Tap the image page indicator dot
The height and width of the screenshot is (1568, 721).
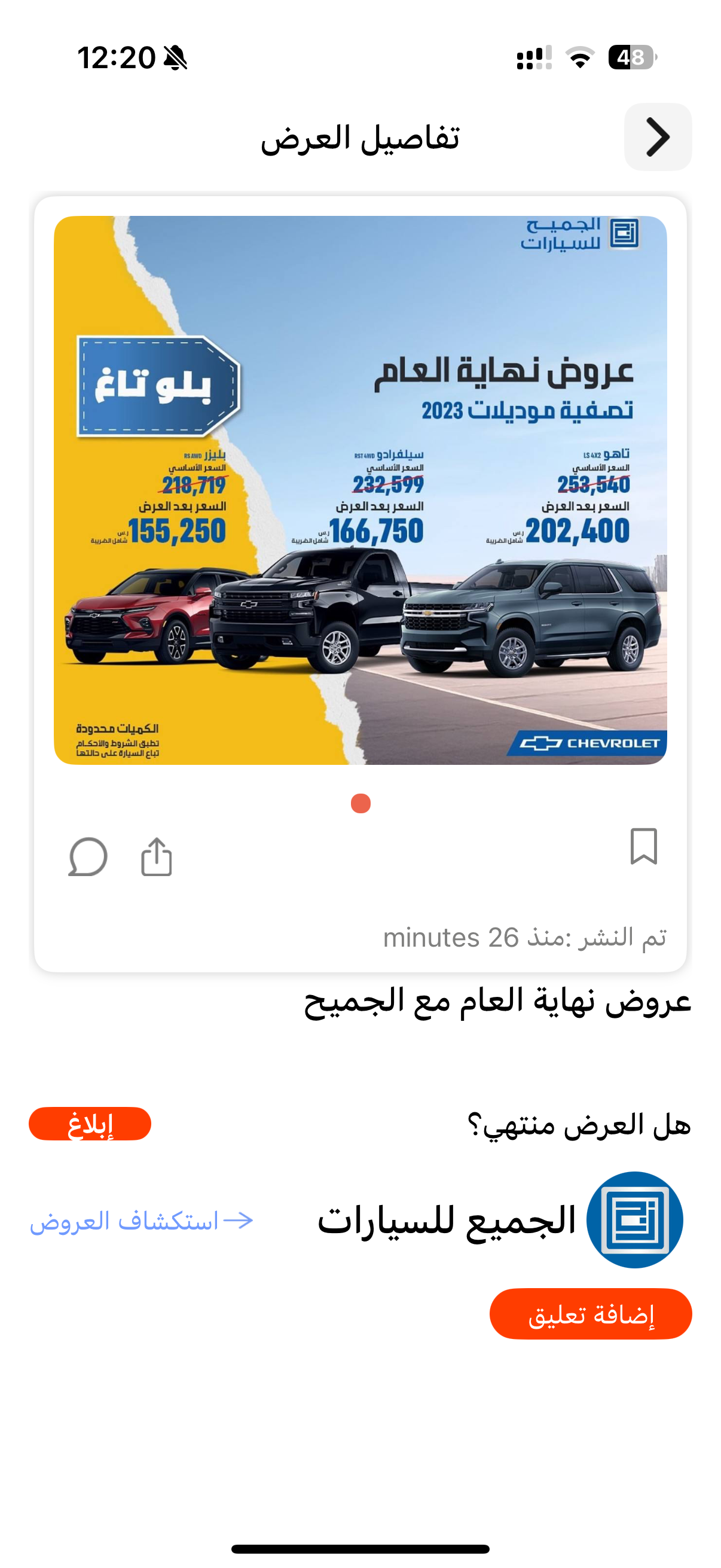tap(361, 804)
